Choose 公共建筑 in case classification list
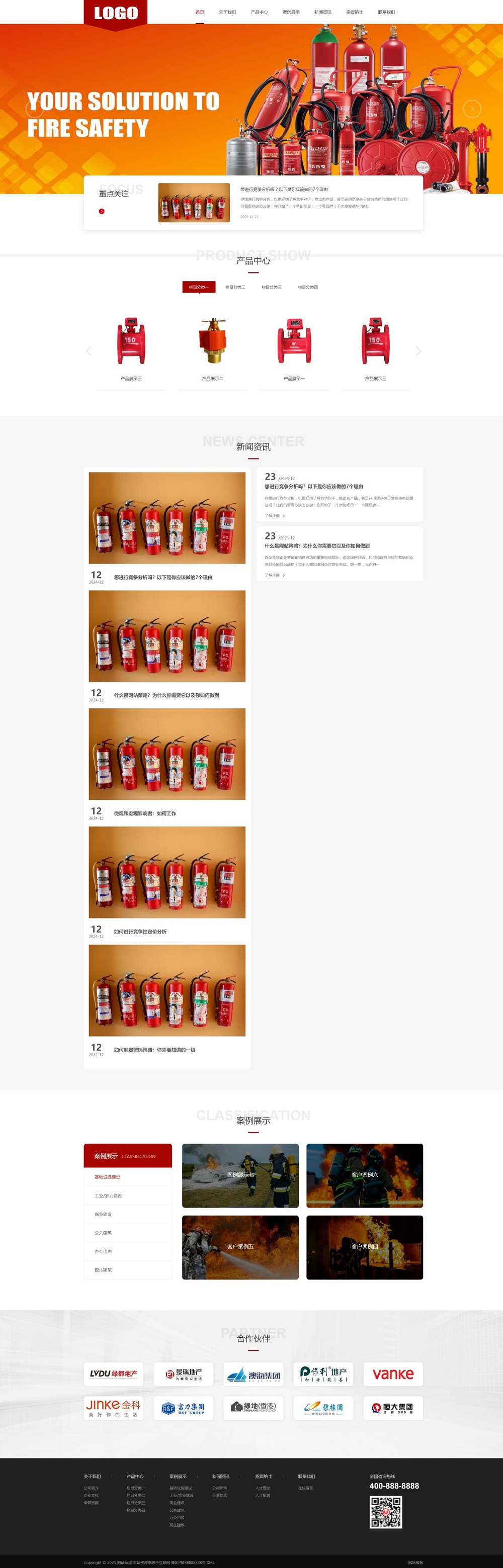 tap(103, 1233)
